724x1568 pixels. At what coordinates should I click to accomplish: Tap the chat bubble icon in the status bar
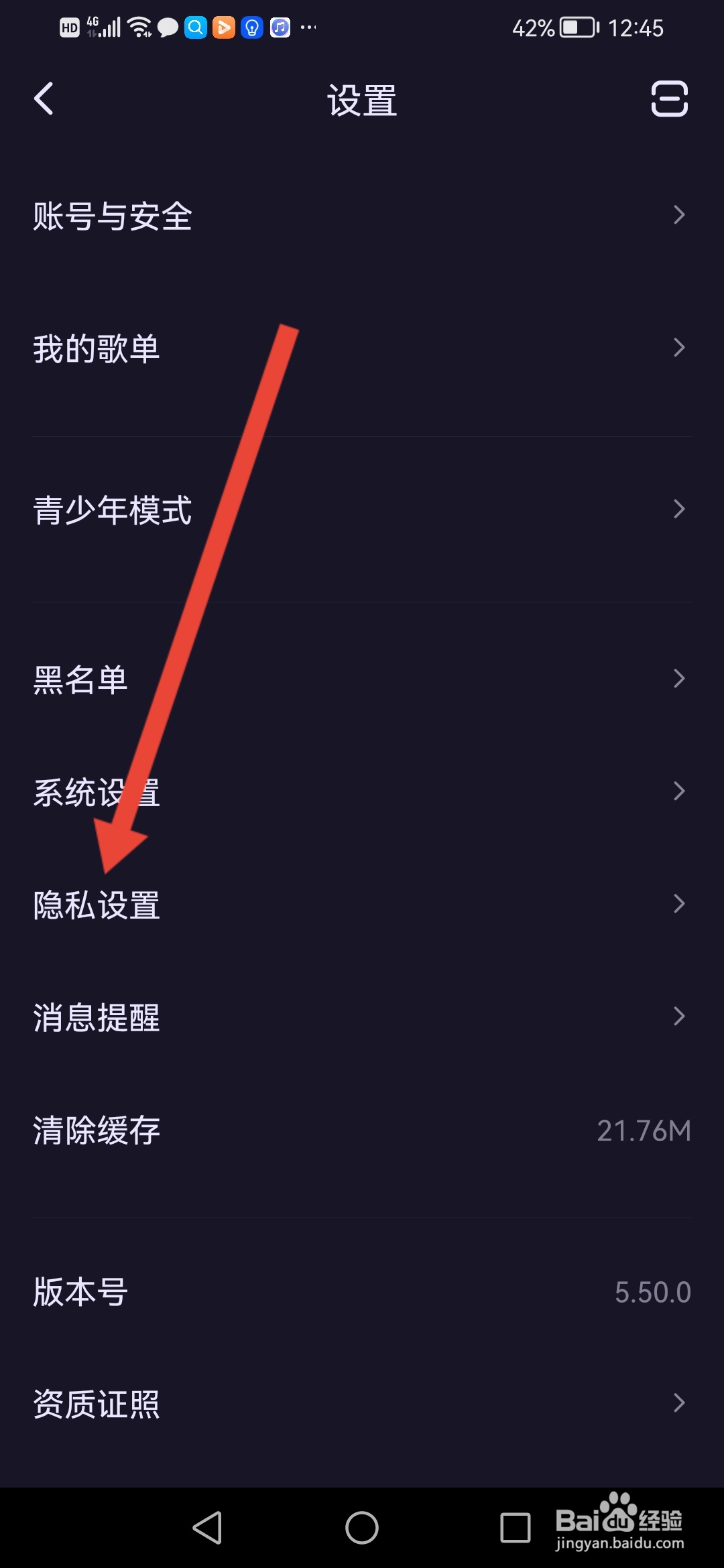coord(168,27)
